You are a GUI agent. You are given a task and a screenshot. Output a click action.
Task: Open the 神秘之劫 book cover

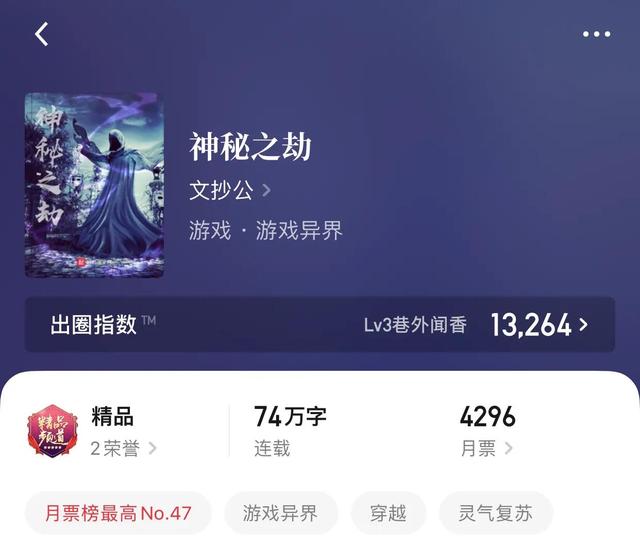click(x=92, y=186)
